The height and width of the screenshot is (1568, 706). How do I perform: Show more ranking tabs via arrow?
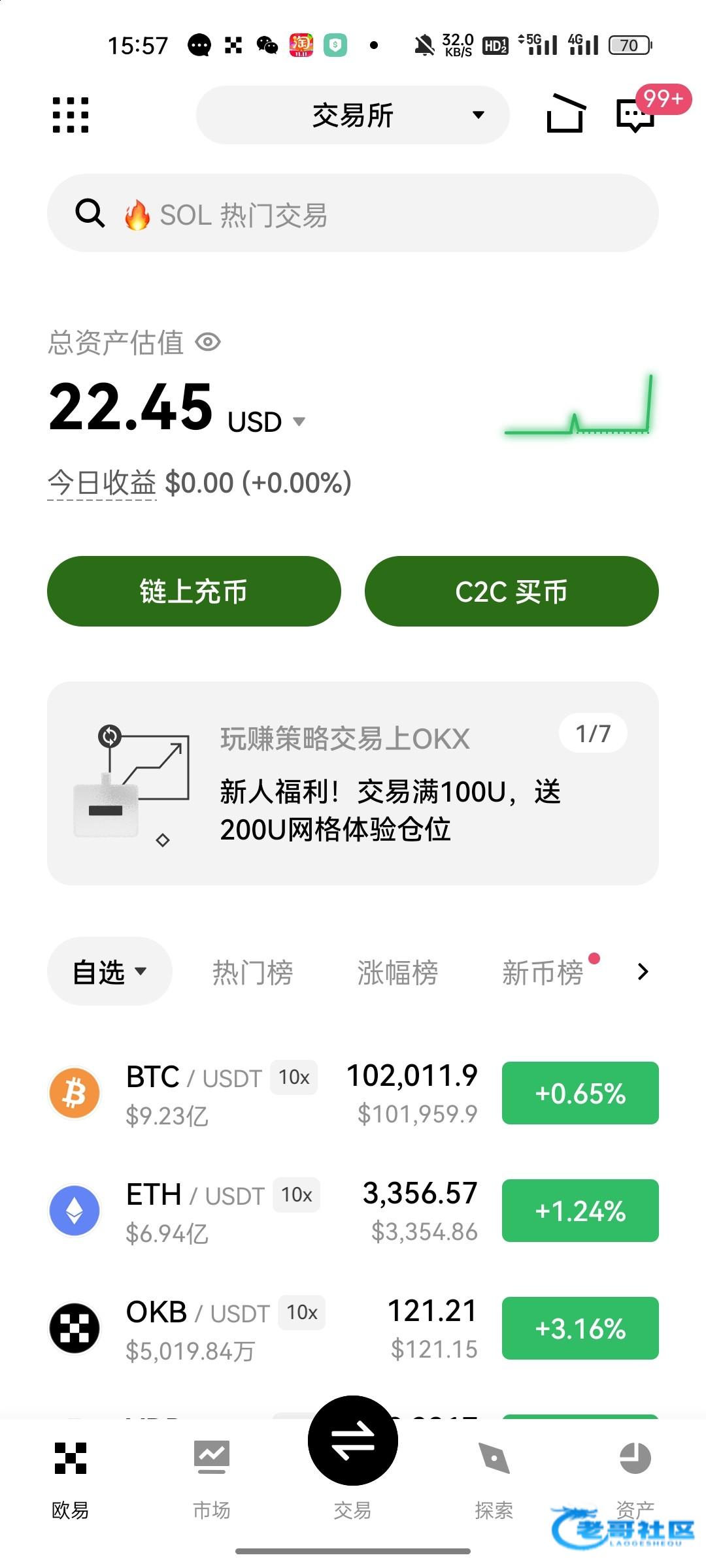pos(643,972)
